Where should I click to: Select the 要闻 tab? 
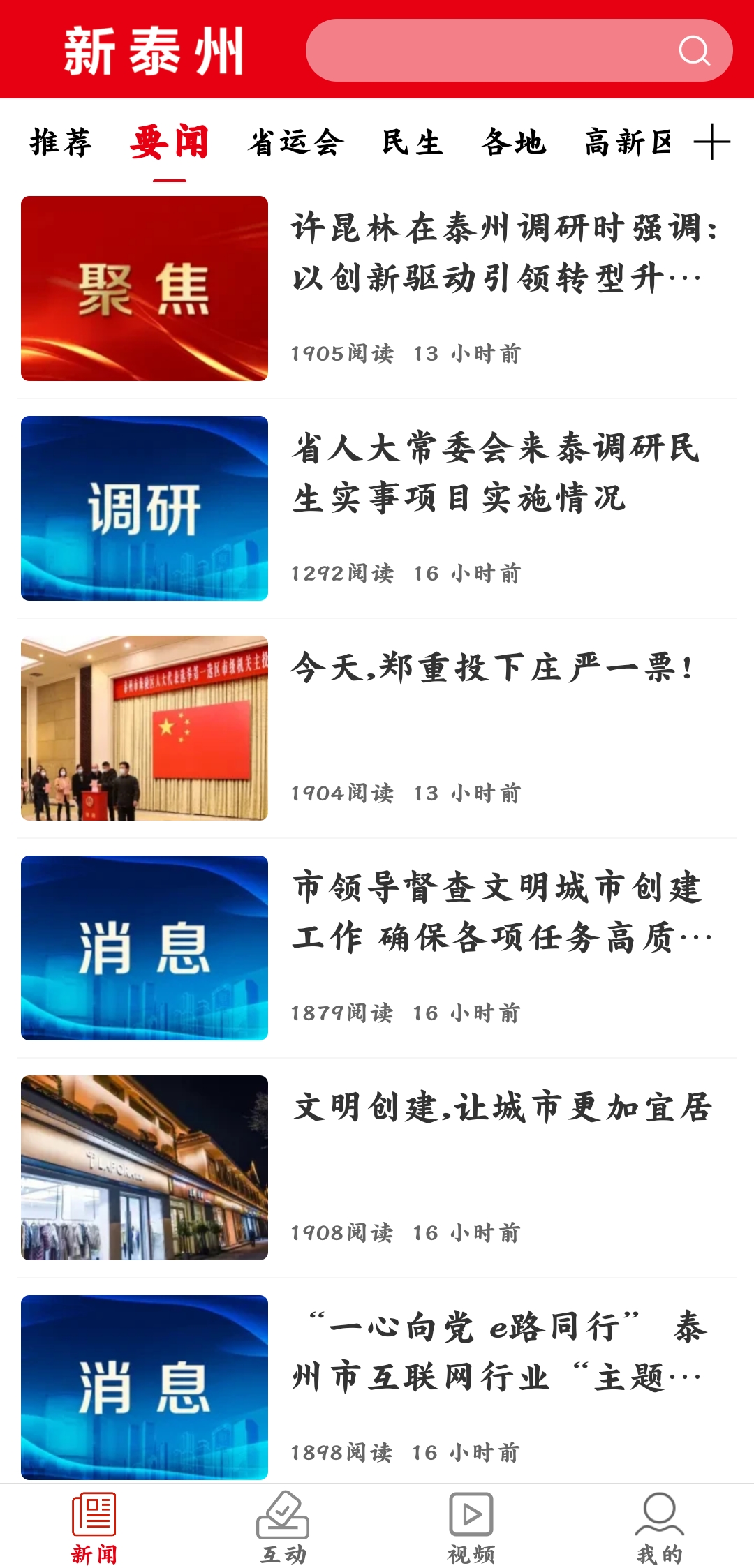point(170,143)
